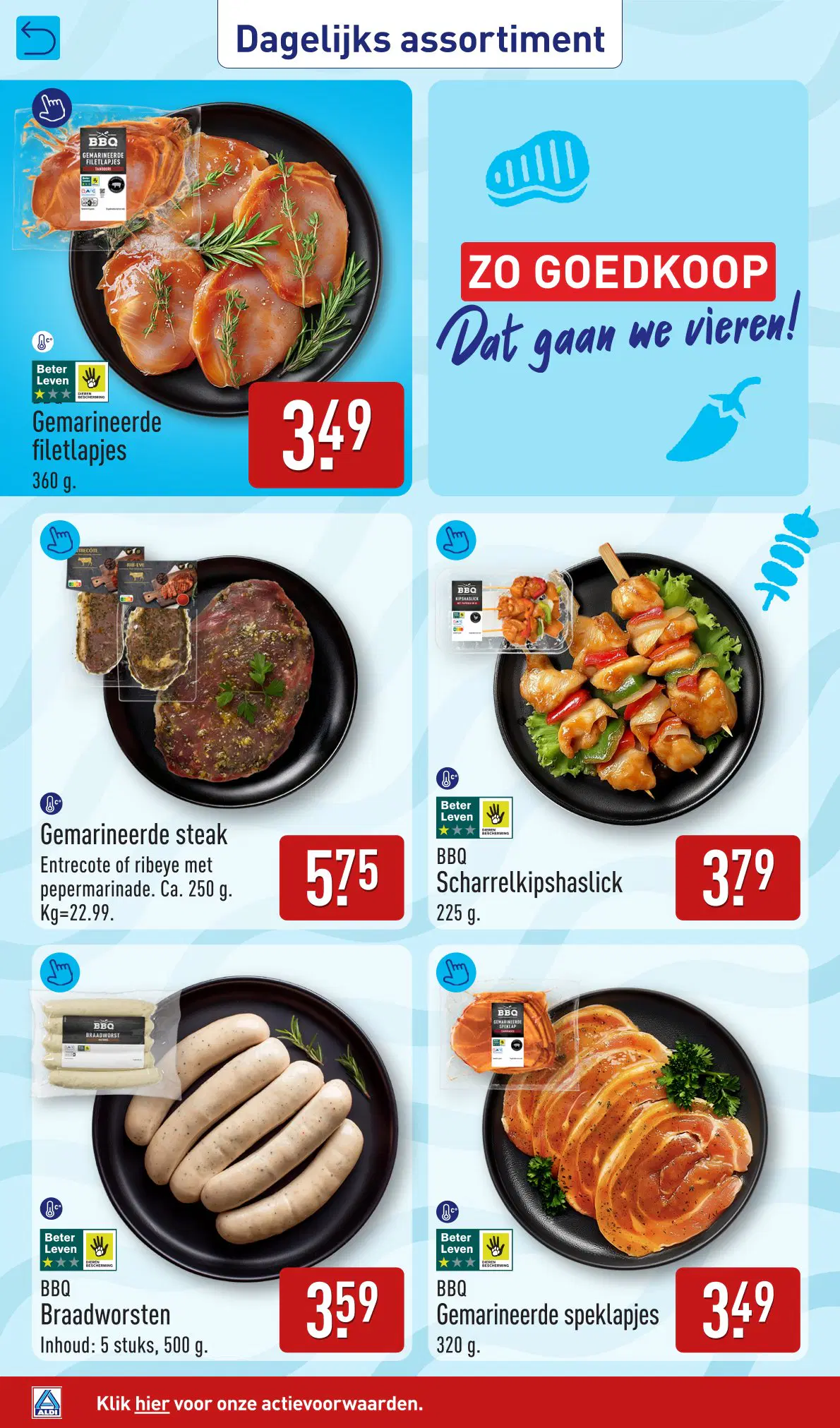Go back using the return arrow
The width and height of the screenshot is (840, 1428).
[37, 38]
